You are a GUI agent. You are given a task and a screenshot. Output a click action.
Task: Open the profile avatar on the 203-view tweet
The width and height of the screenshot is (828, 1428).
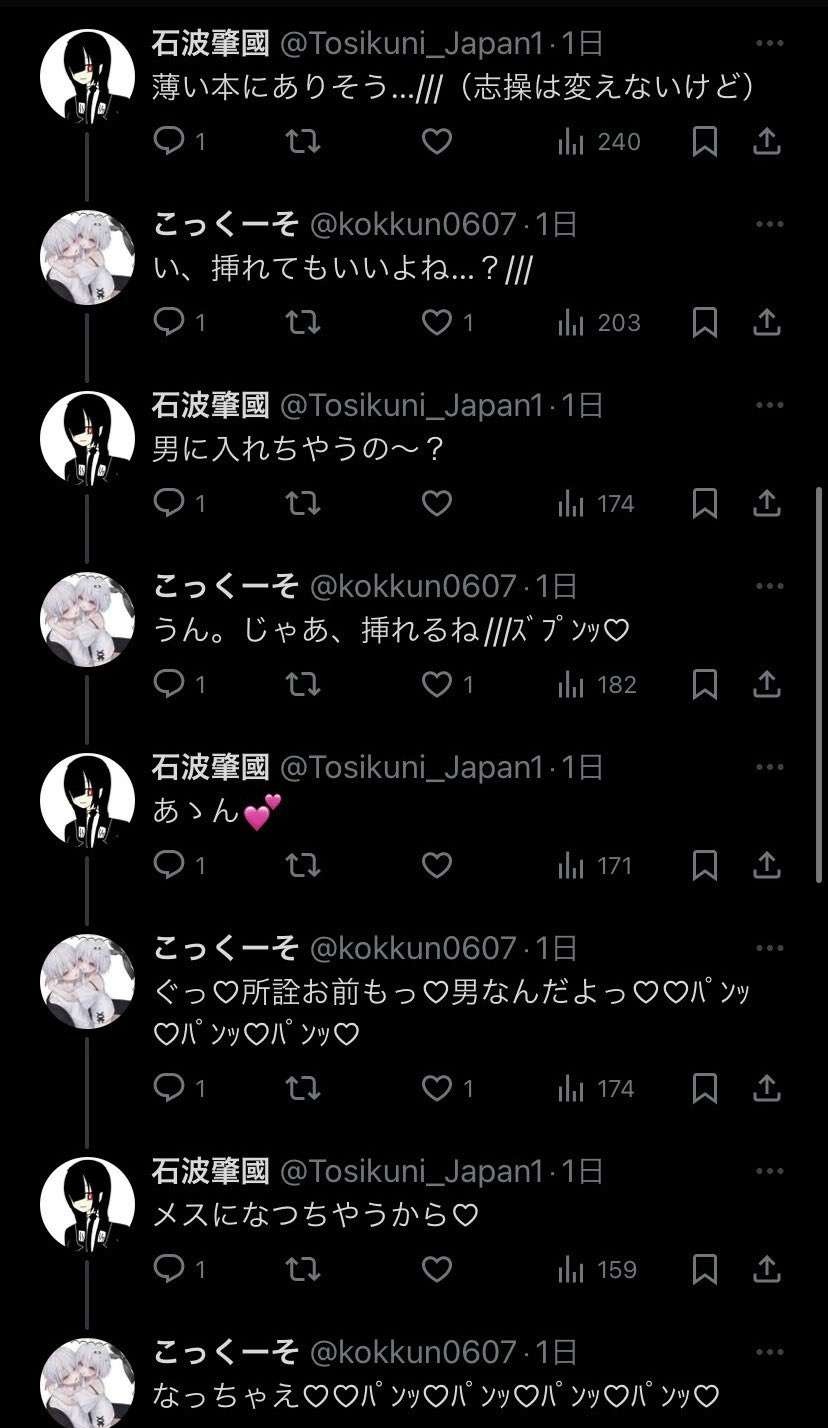tap(87, 257)
